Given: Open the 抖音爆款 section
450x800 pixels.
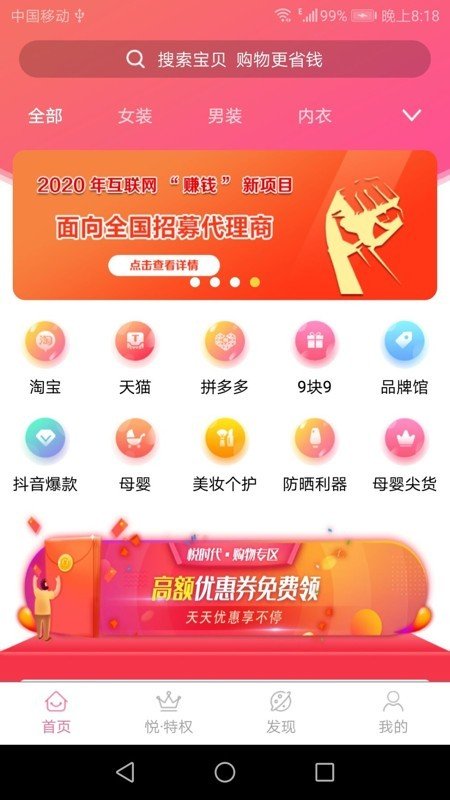Looking at the screenshot, I should pos(45,455).
